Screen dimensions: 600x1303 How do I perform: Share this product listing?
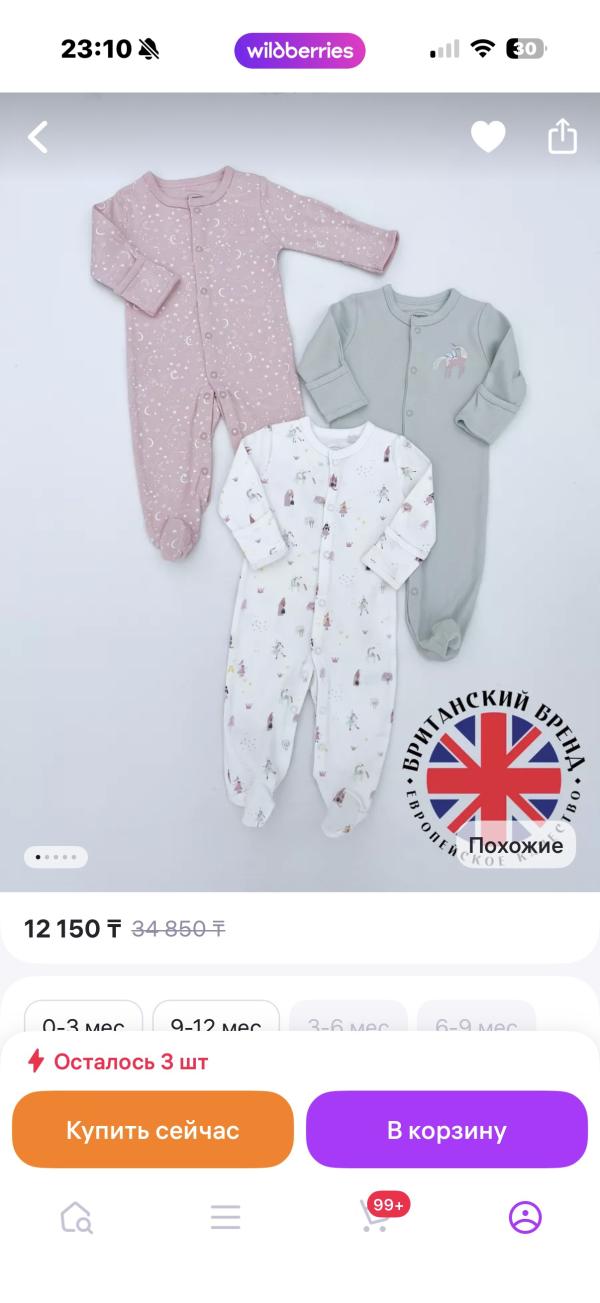pyautogui.click(x=562, y=137)
